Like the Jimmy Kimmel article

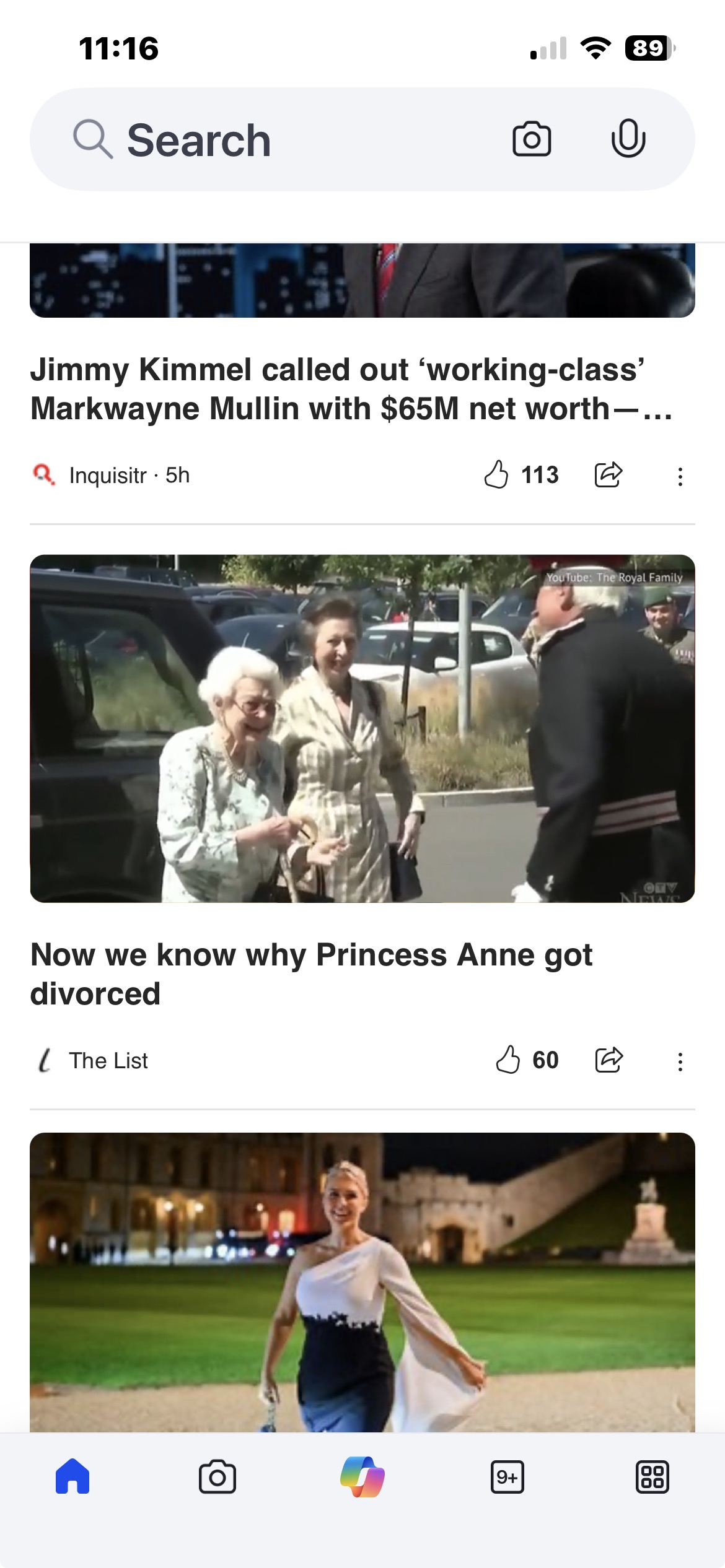pyautogui.click(x=496, y=475)
